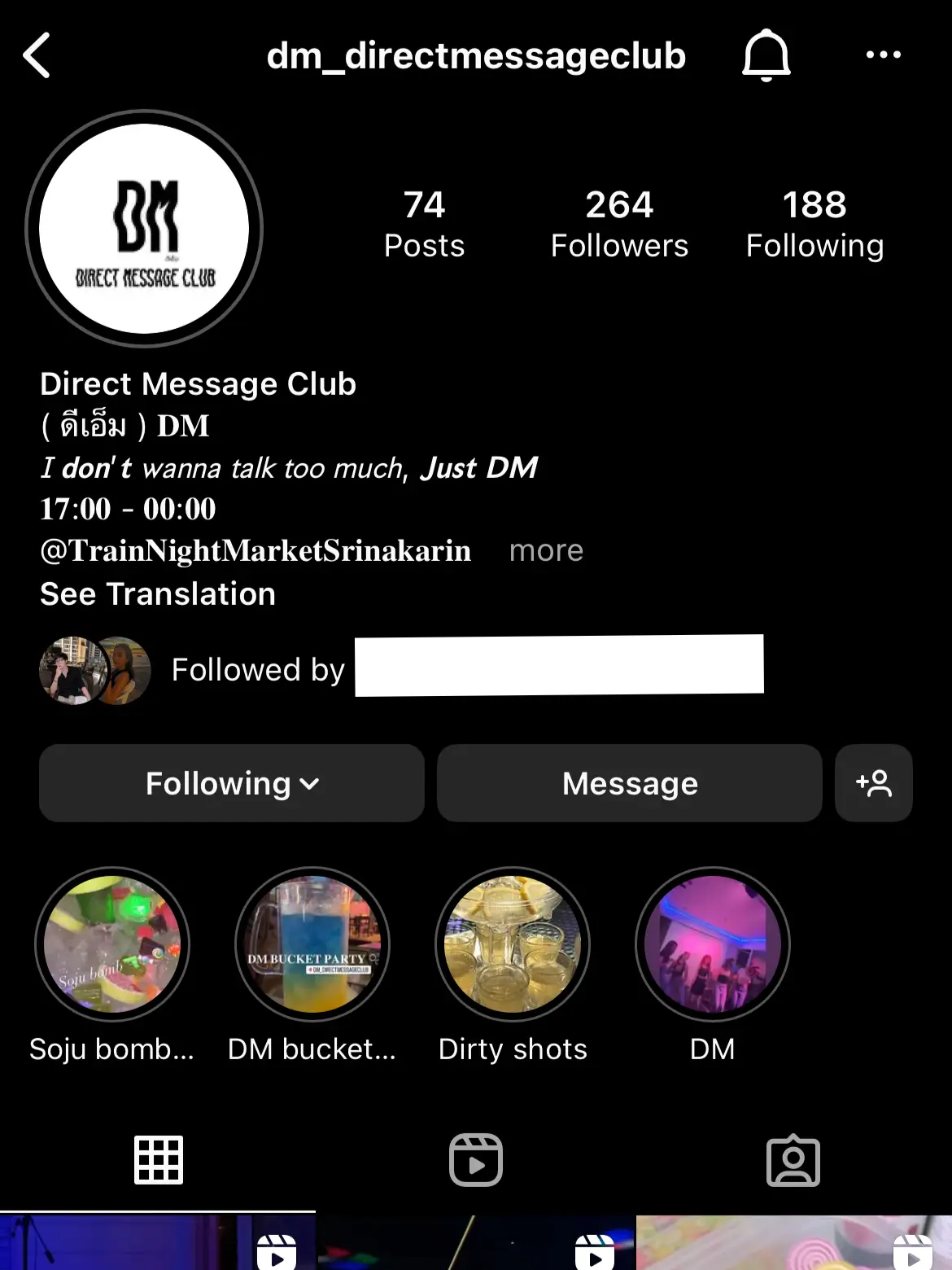Open the Following dropdown button
This screenshot has width=952, height=1270.
(232, 783)
